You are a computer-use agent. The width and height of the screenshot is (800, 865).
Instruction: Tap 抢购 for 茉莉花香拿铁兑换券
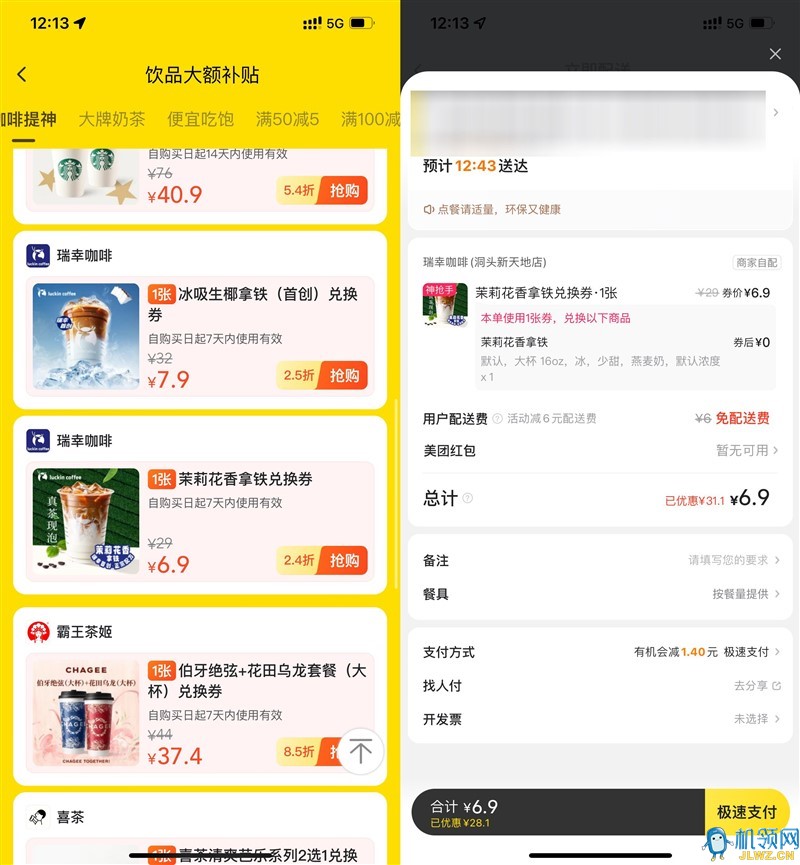coord(344,560)
